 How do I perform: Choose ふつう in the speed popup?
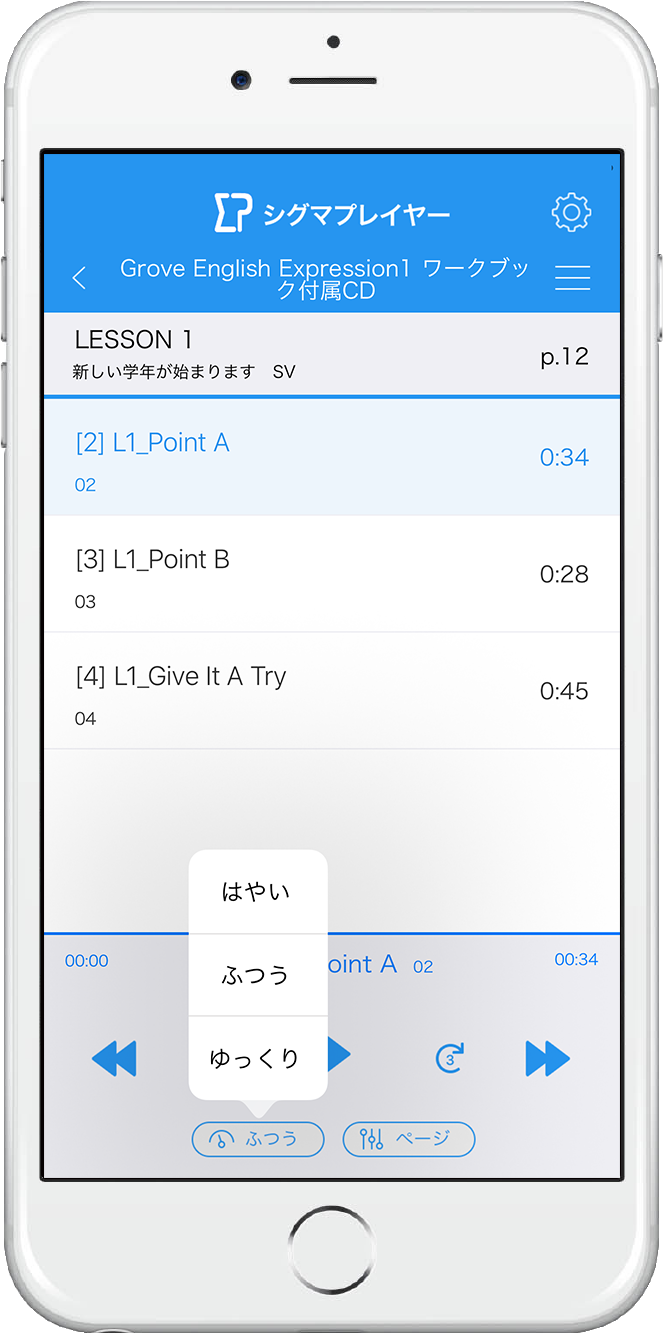(x=258, y=975)
